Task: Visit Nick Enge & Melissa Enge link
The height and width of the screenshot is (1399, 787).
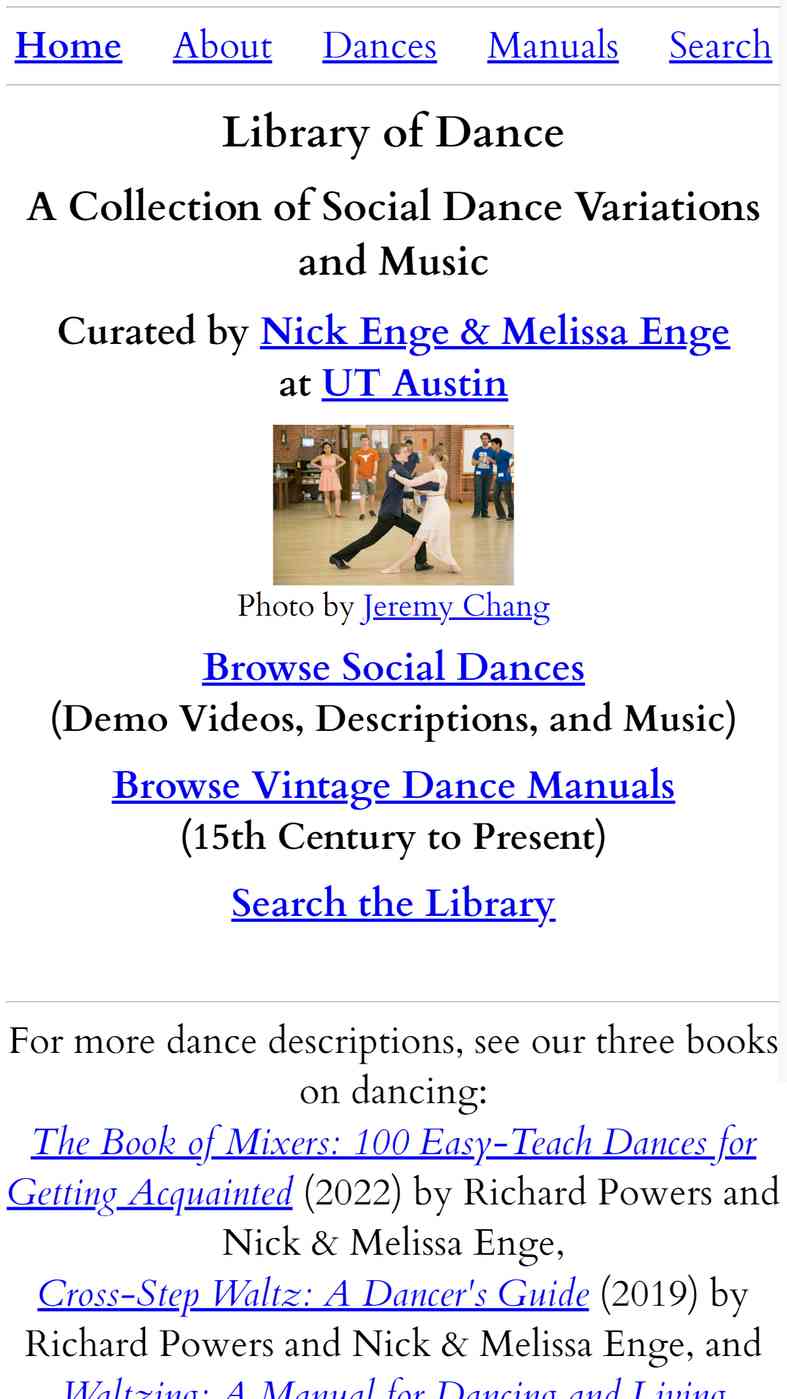Action: [494, 332]
